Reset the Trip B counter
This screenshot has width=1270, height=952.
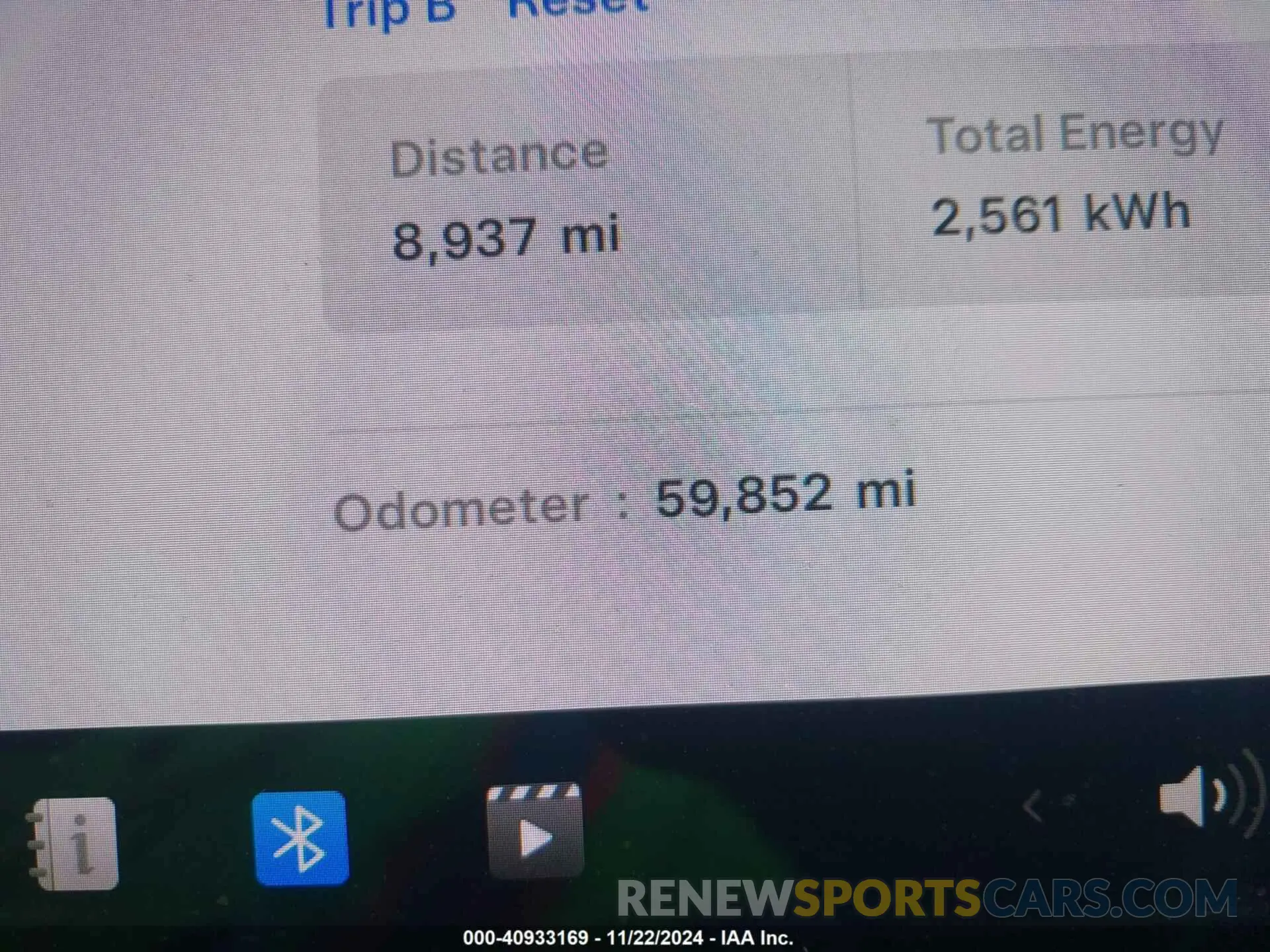(x=578, y=8)
